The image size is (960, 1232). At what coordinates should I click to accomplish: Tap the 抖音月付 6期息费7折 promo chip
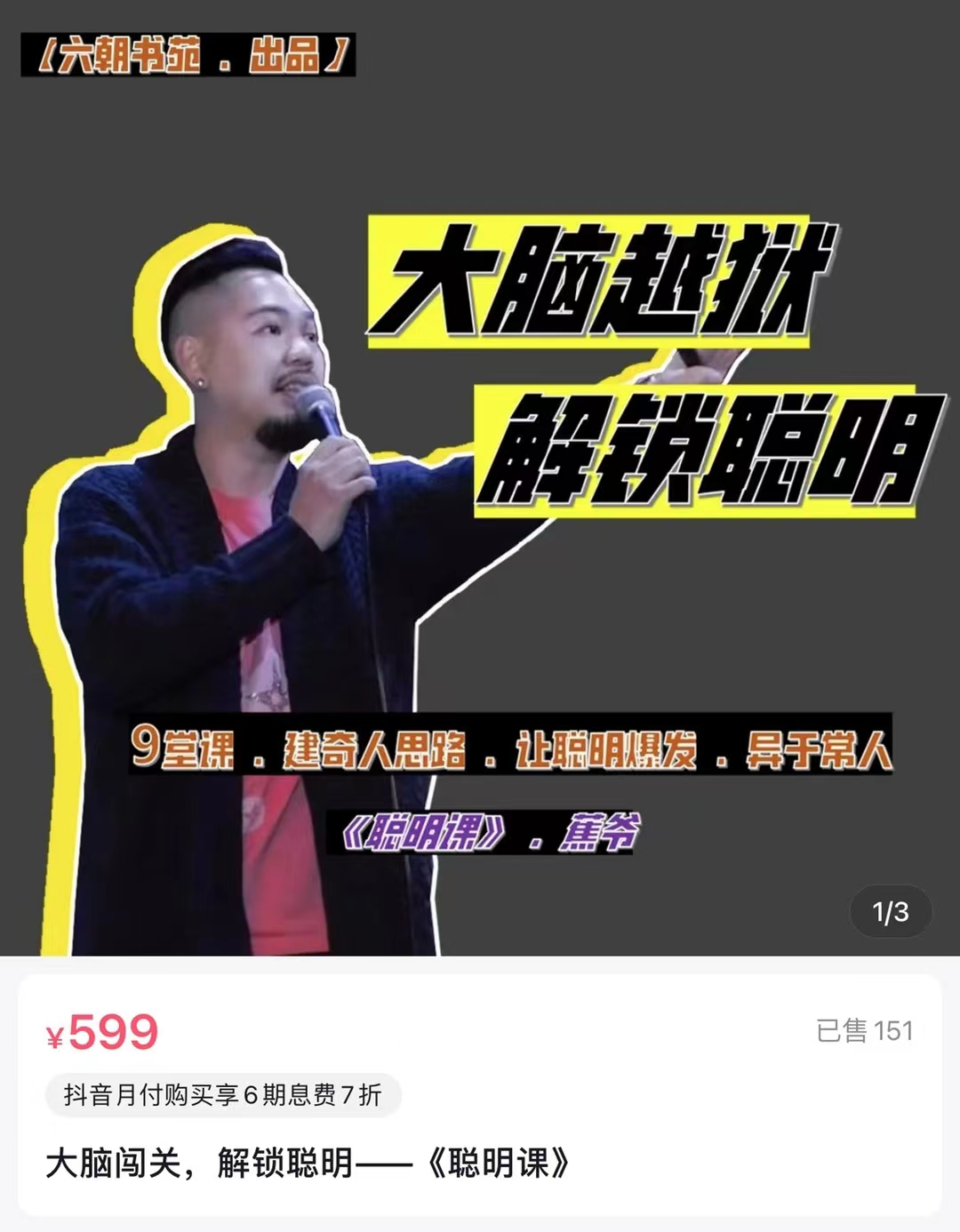pos(223,1094)
